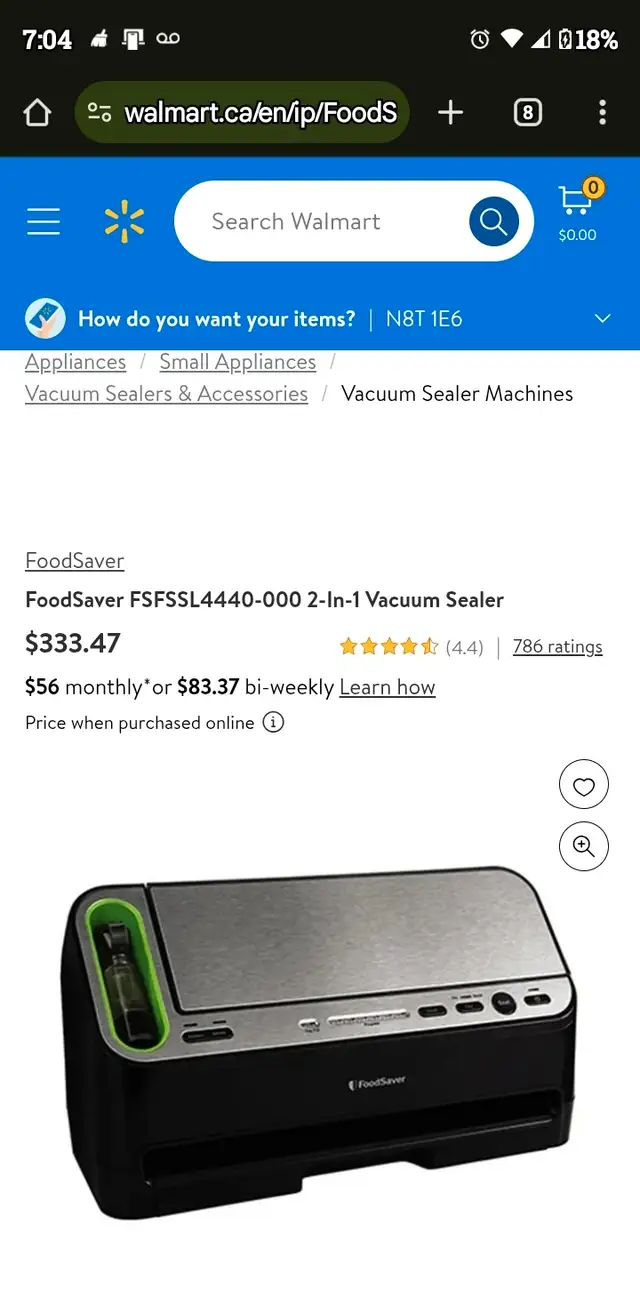The height and width of the screenshot is (1290, 640).
Task: Add vacuum sealer to favourites heart
Action: point(584,786)
